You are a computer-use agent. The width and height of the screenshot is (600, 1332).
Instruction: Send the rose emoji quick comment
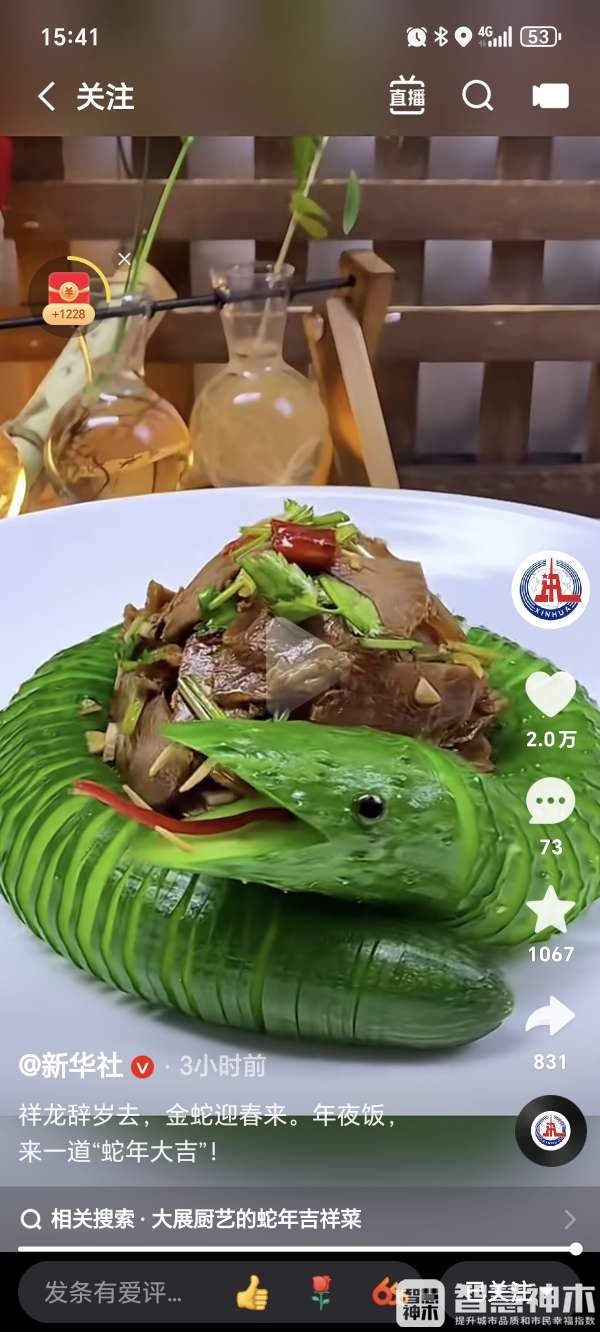click(x=320, y=1292)
